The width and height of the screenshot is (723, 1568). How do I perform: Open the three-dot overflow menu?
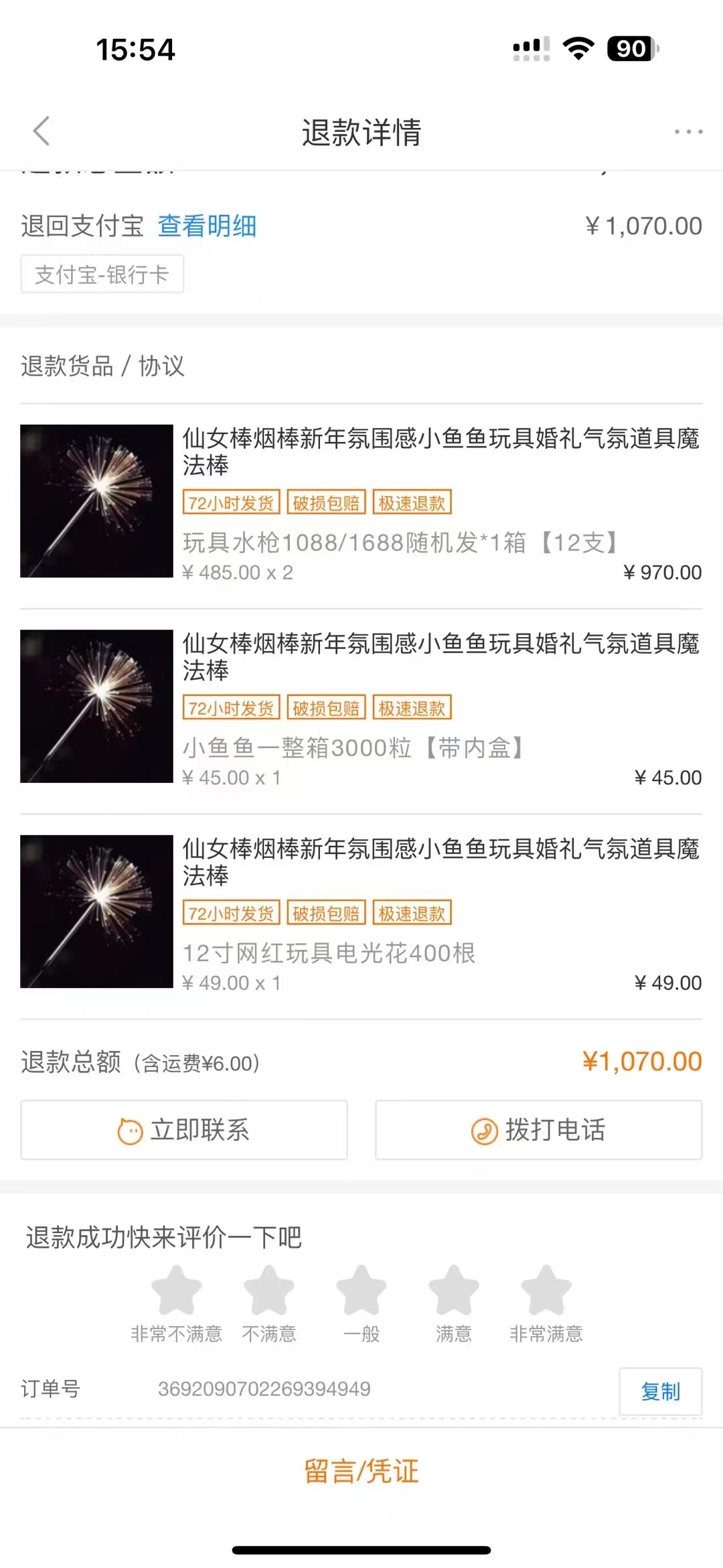pos(688,132)
